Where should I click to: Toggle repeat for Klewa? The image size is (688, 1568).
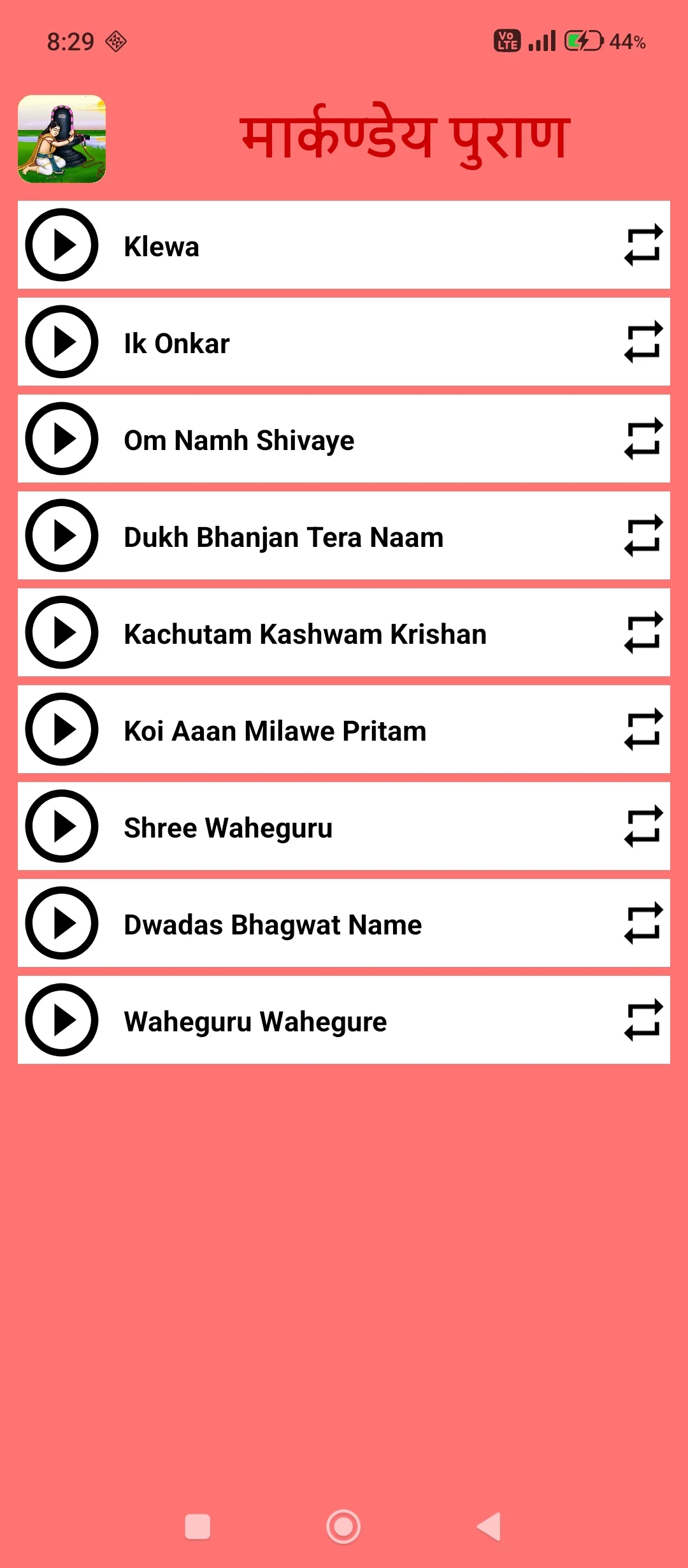[x=643, y=245]
